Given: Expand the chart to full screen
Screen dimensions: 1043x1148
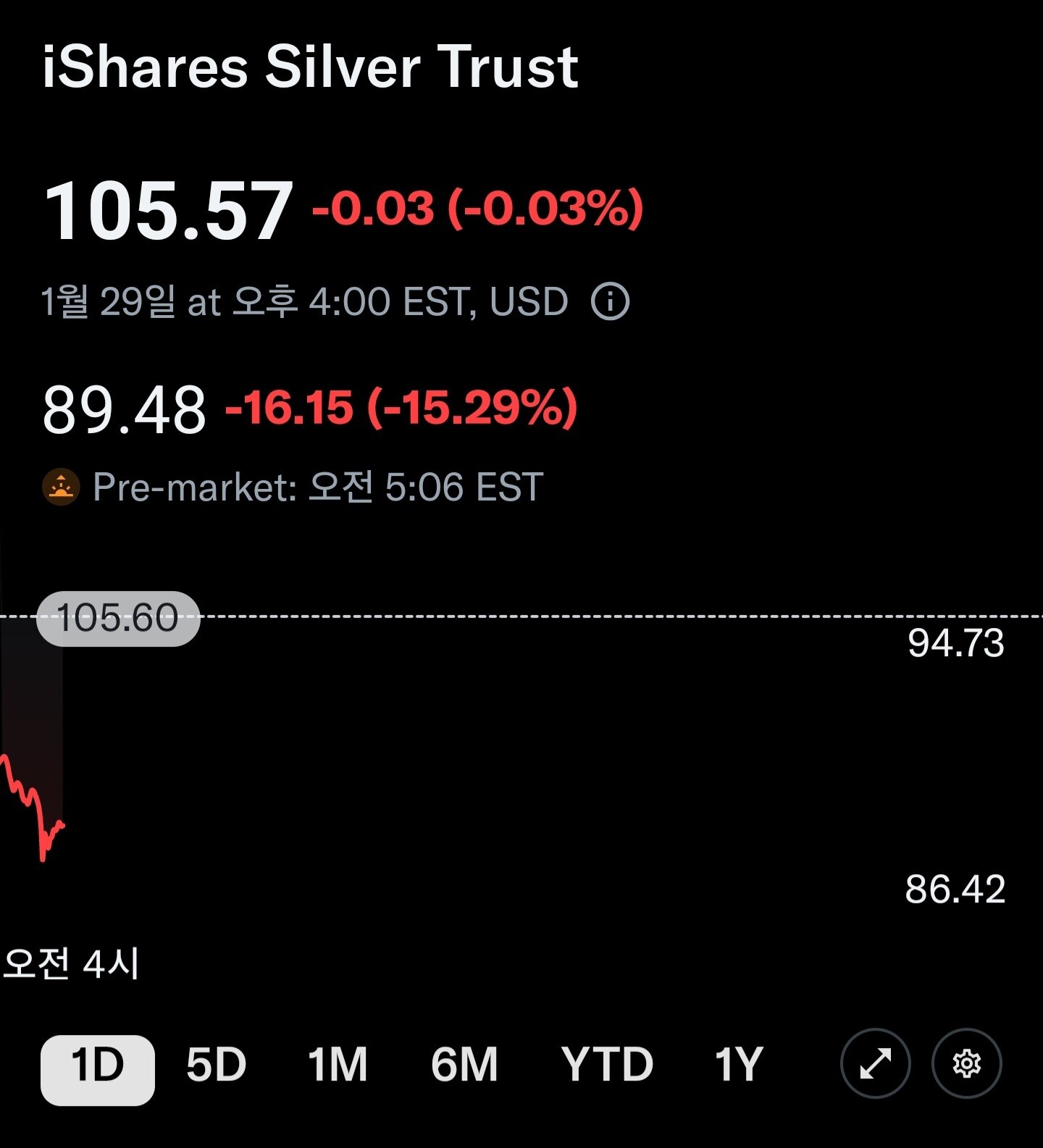Looking at the screenshot, I should pyautogui.click(x=875, y=1064).
